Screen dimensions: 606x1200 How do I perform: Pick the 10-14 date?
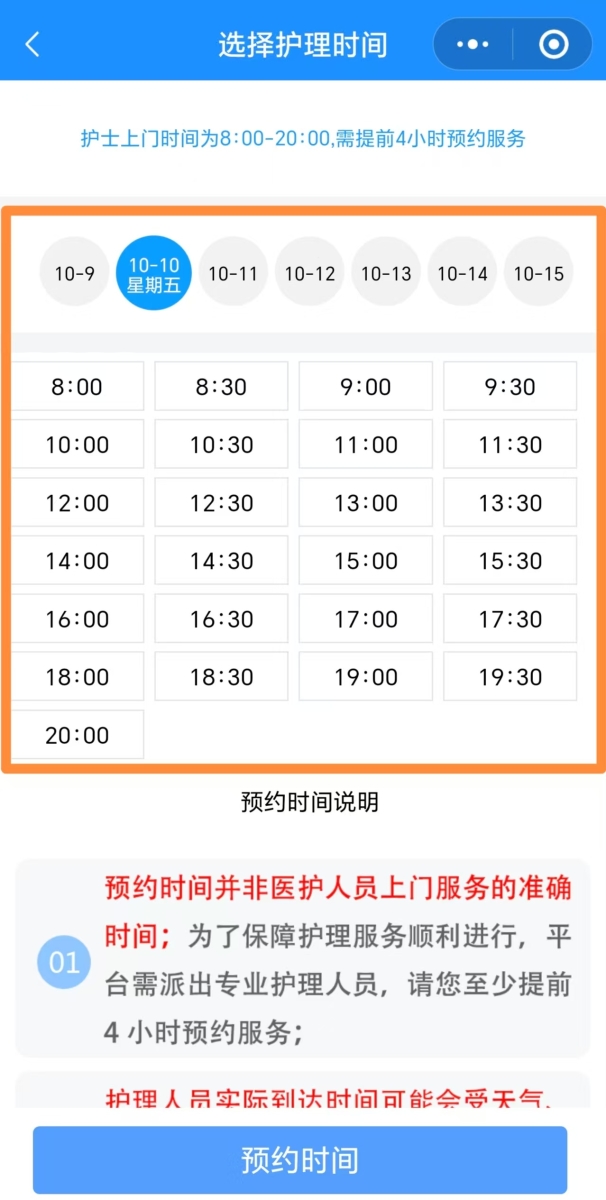[462, 273]
